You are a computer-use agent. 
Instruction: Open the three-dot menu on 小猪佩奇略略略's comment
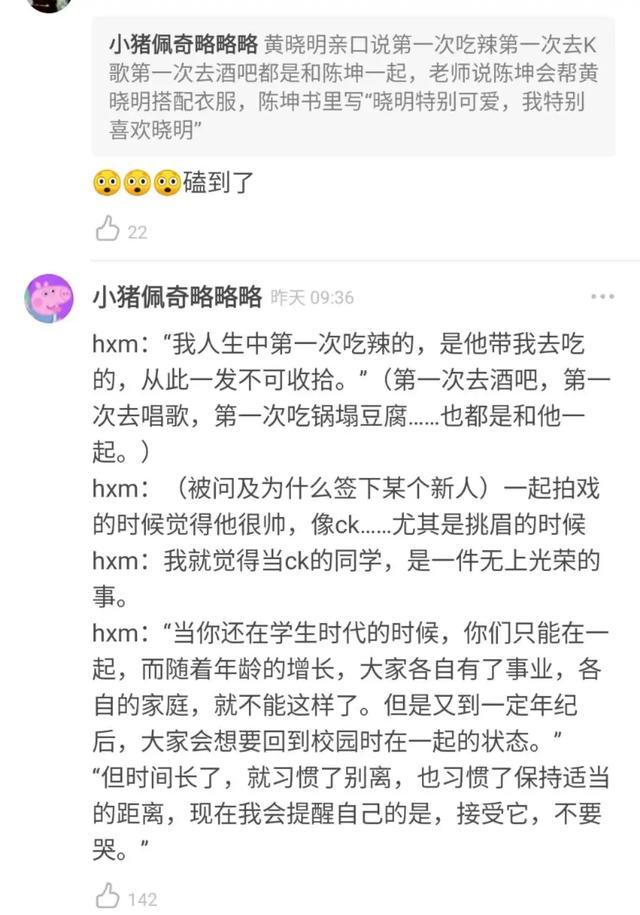pyautogui.click(x=603, y=298)
